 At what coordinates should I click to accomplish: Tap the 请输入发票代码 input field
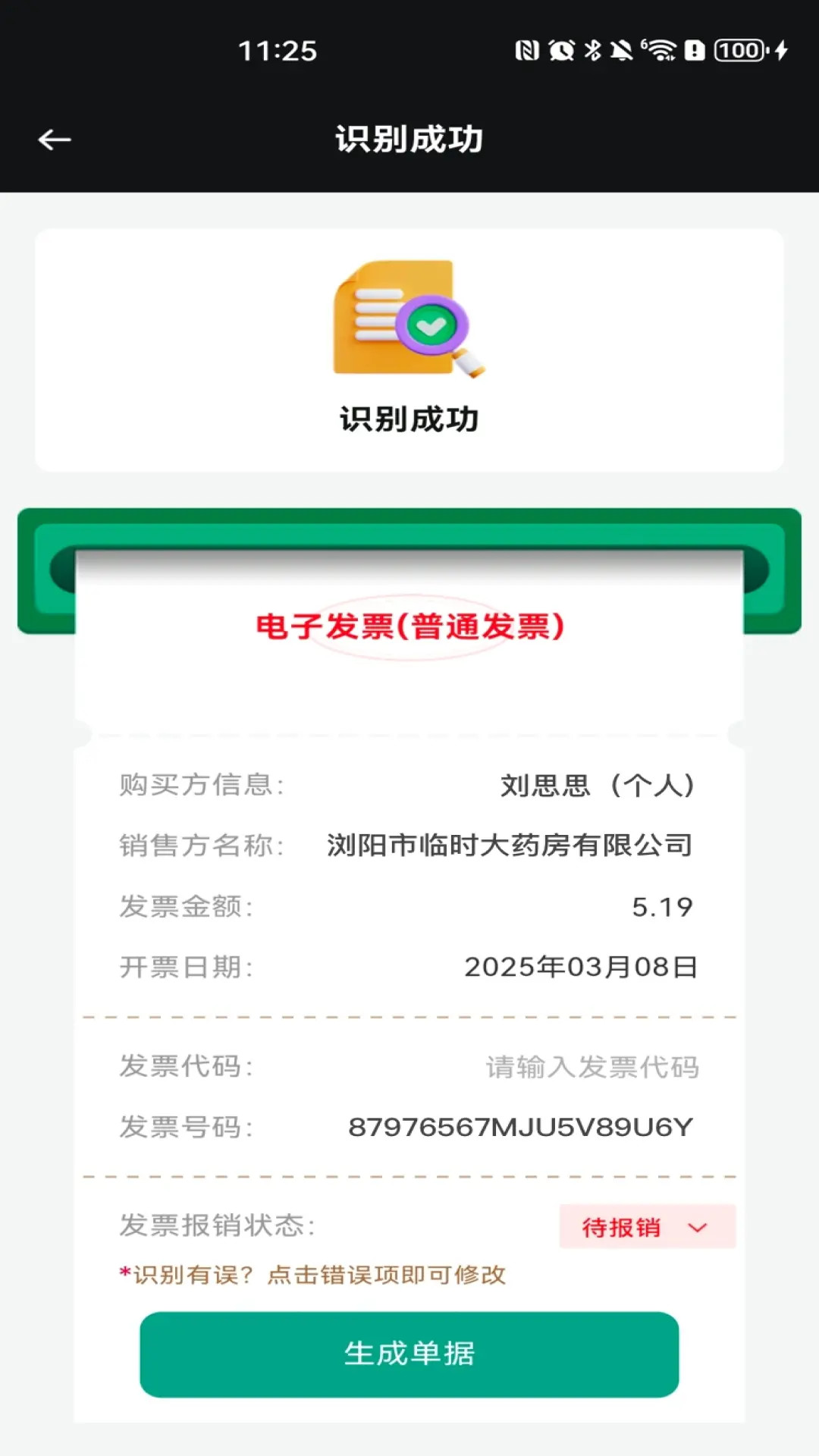593,1065
